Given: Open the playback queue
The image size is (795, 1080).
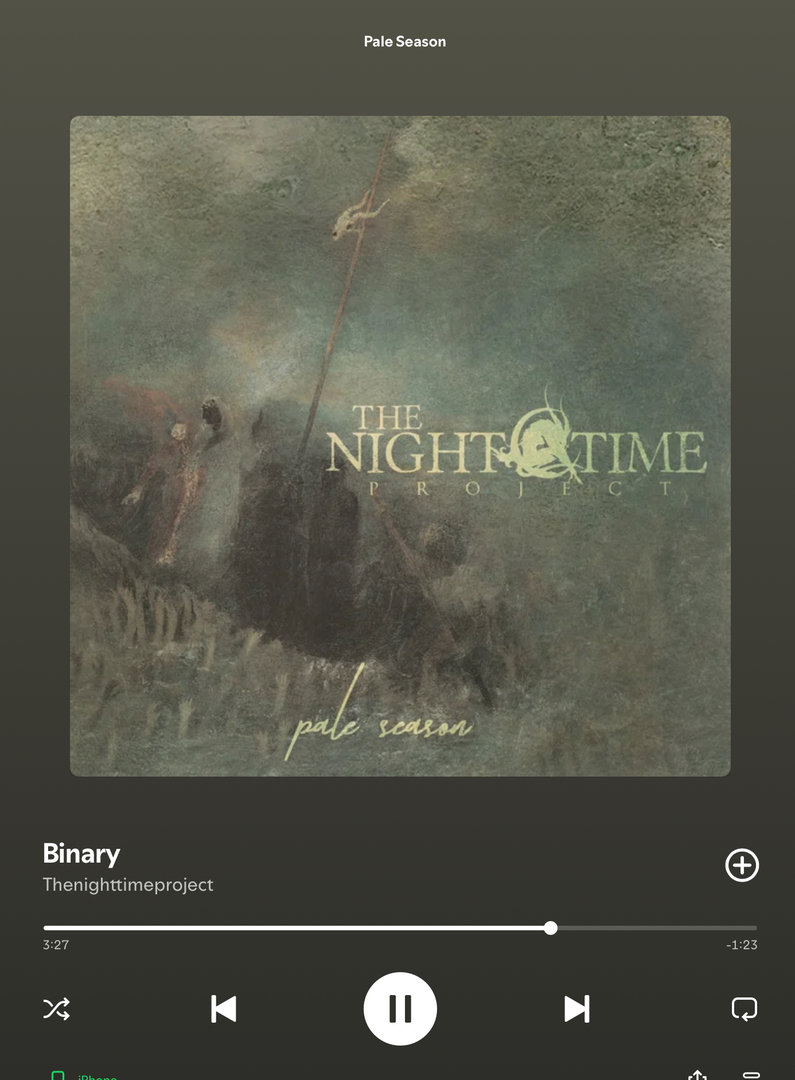Looking at the screenshot, I should (751, 1075).
